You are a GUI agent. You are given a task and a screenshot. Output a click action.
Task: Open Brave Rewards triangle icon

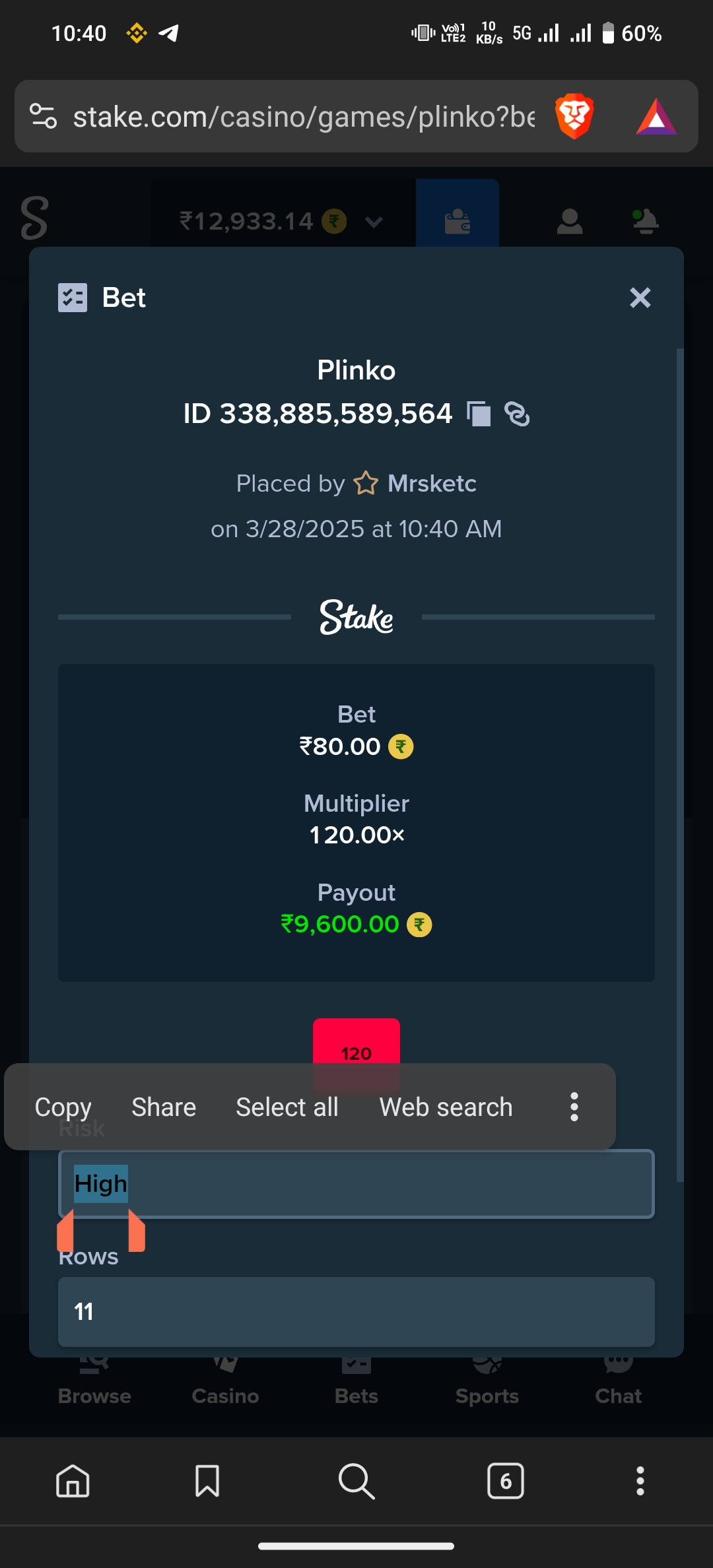(656, 117)
